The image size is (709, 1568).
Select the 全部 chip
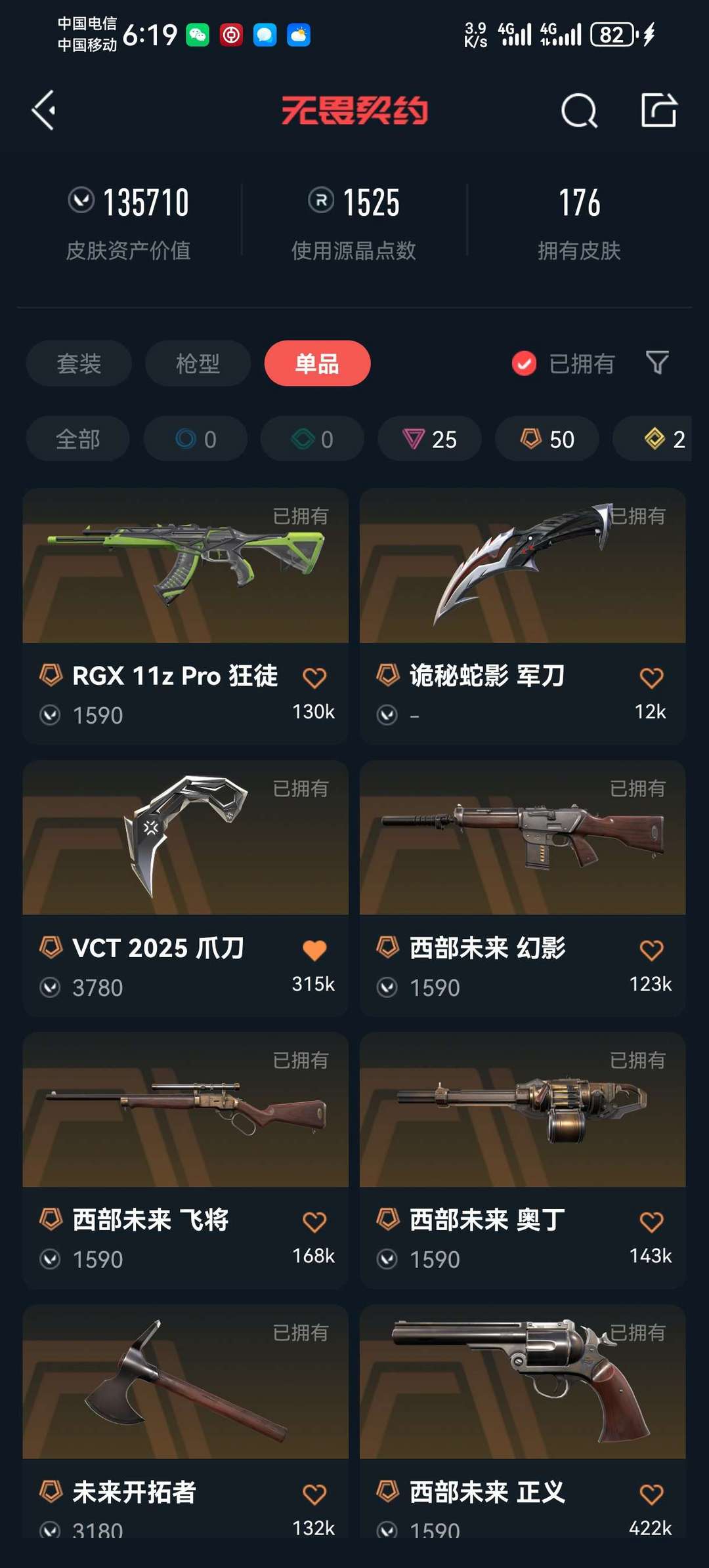(77, 439)
